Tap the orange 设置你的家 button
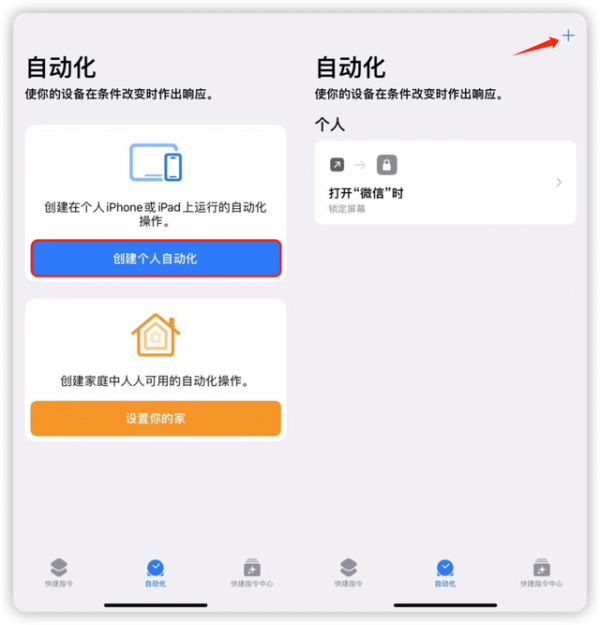This screenshot has height=625, width=600. (x=155, y=418)
